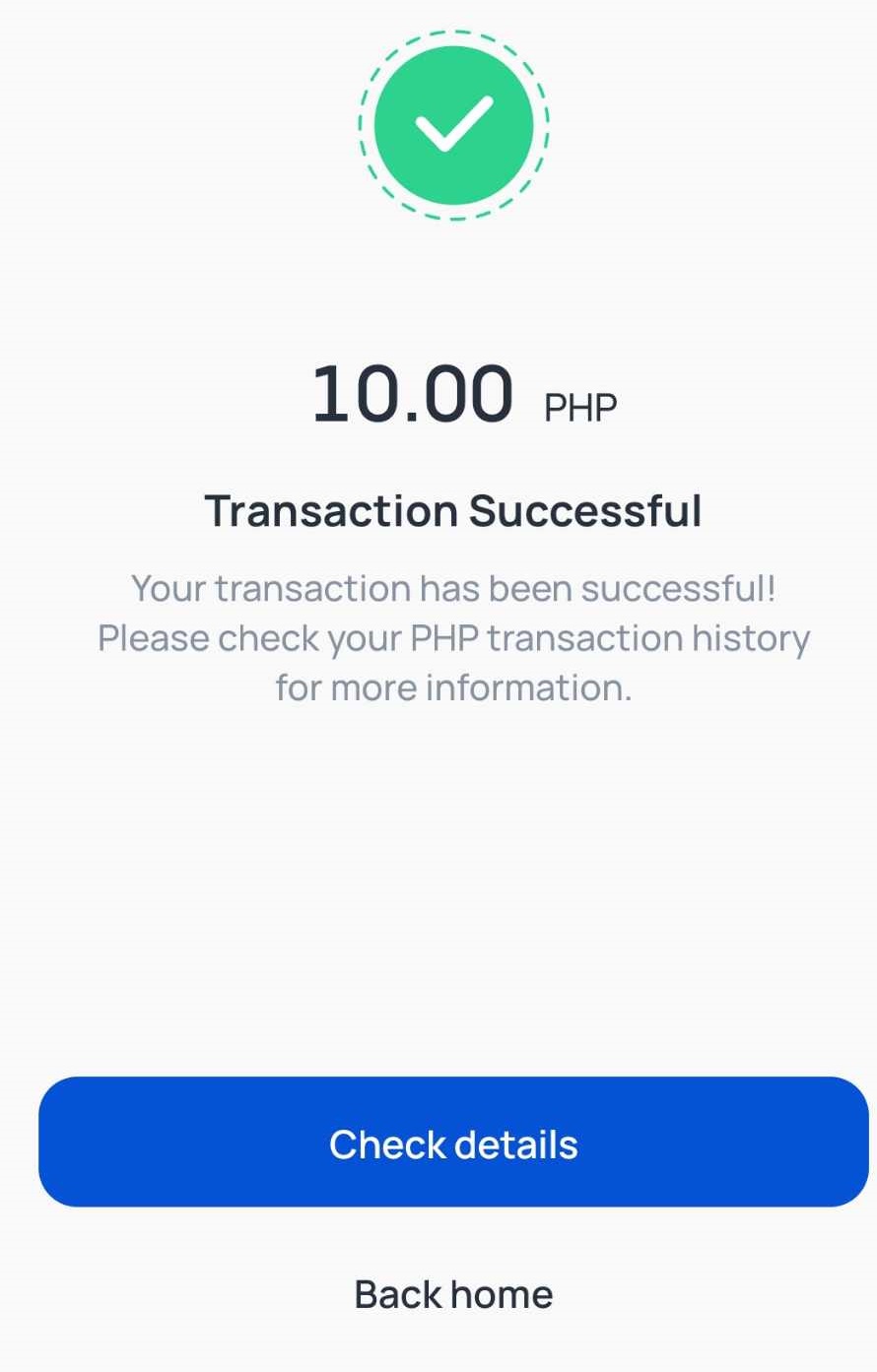877x1372 pixels.
Task: Click the checkmark inside the green circle
Action: 453,123
